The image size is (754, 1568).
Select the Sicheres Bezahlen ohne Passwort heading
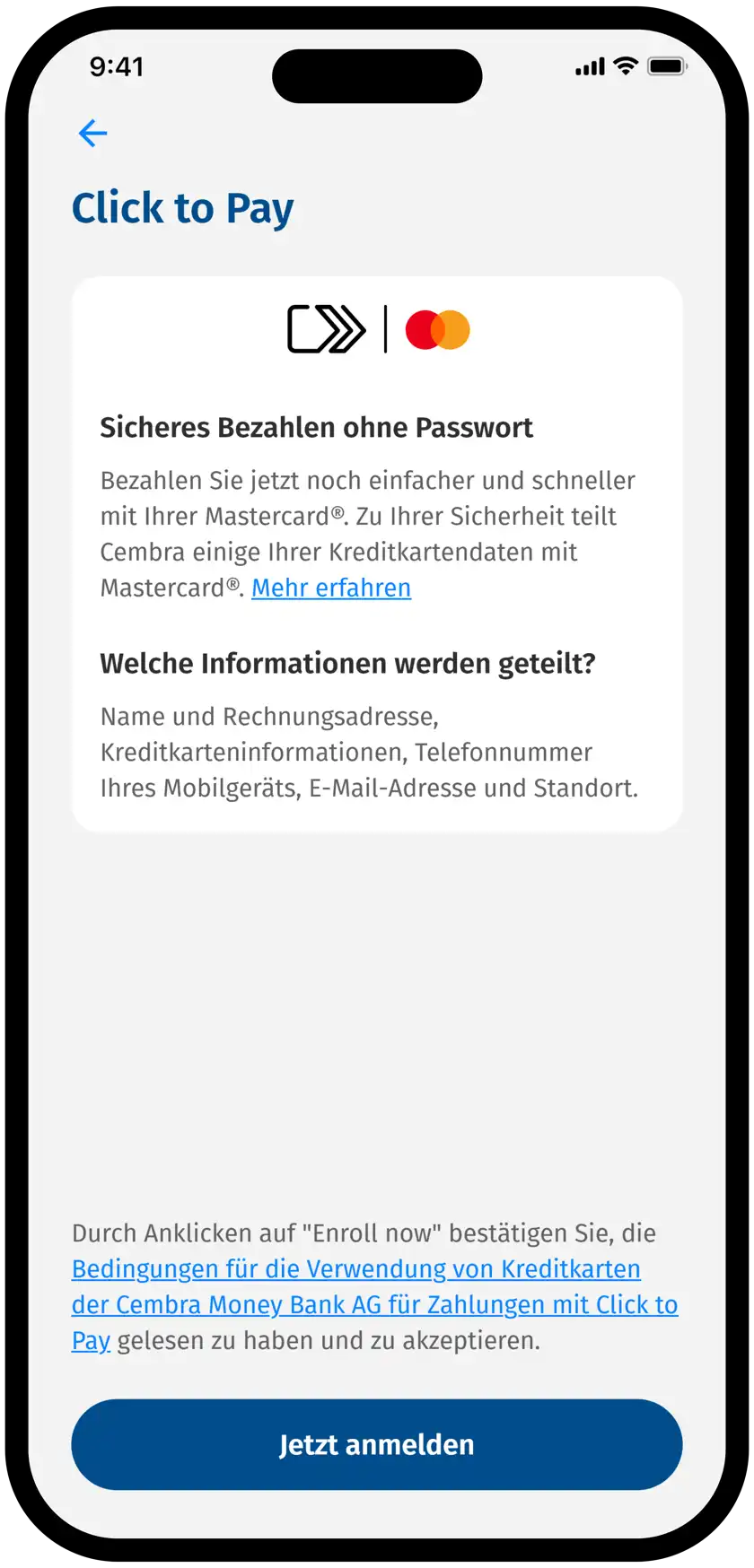tap(316, 427)
